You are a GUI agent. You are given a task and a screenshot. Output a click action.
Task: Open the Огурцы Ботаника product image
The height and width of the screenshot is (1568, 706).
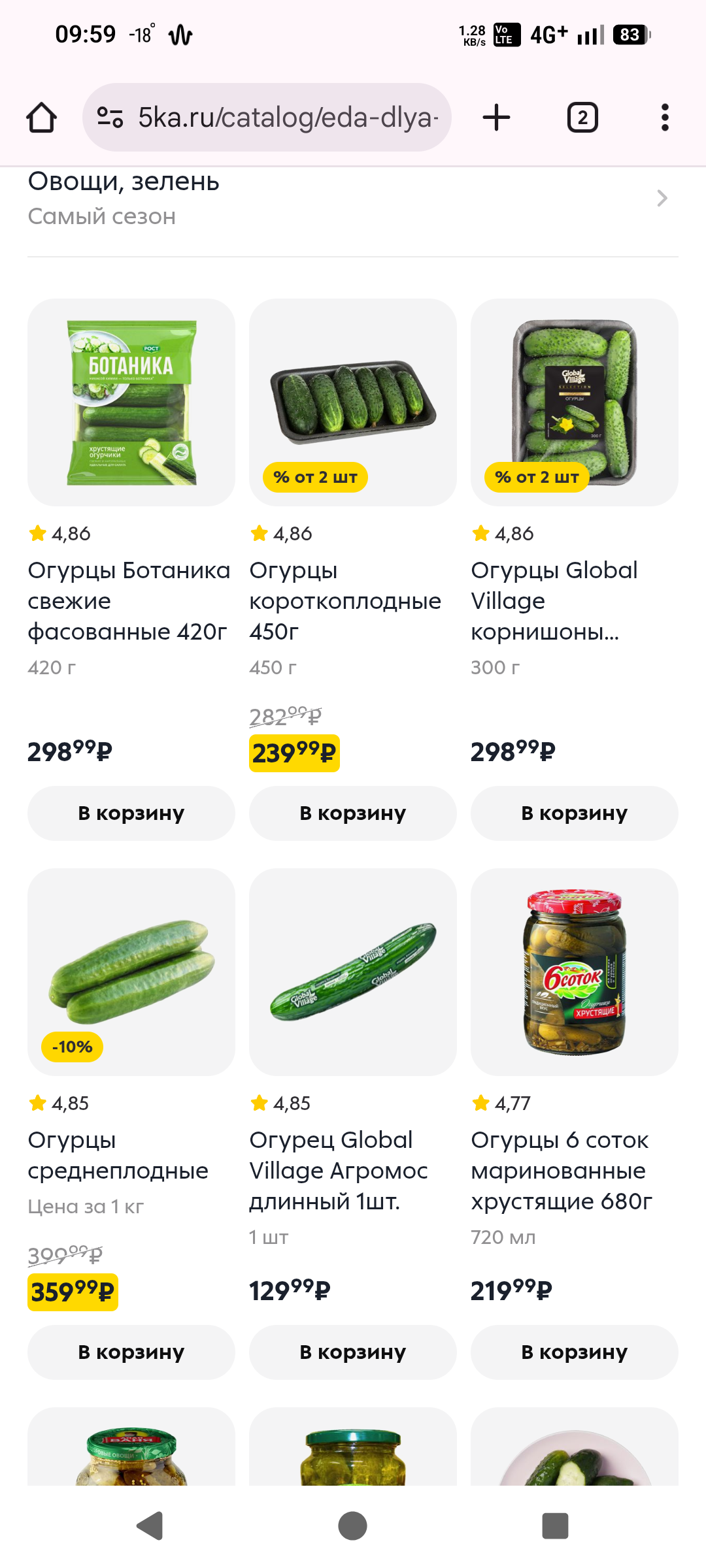tap(131, 402)
